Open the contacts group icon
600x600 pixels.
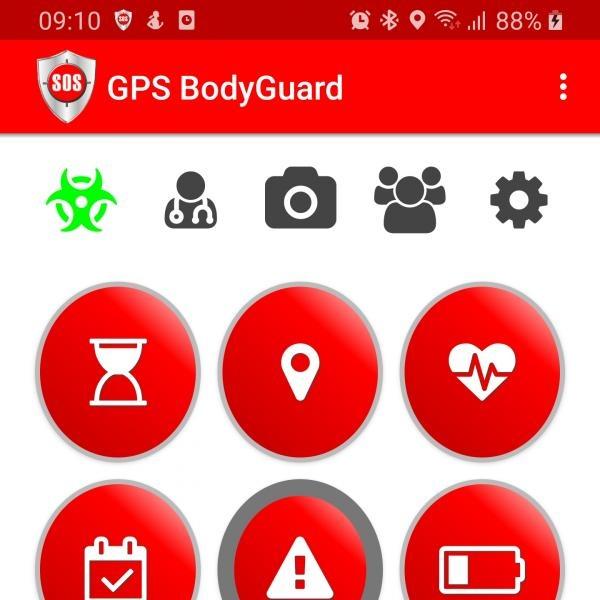[409, 198]
